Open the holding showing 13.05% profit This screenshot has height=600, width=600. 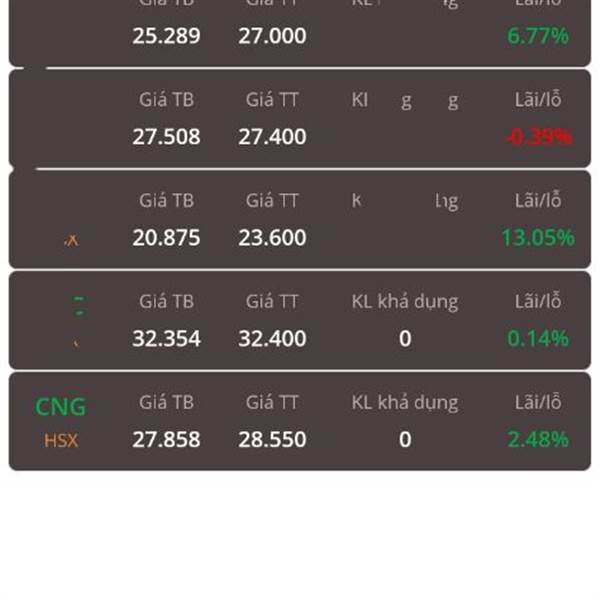pos(299,219)
